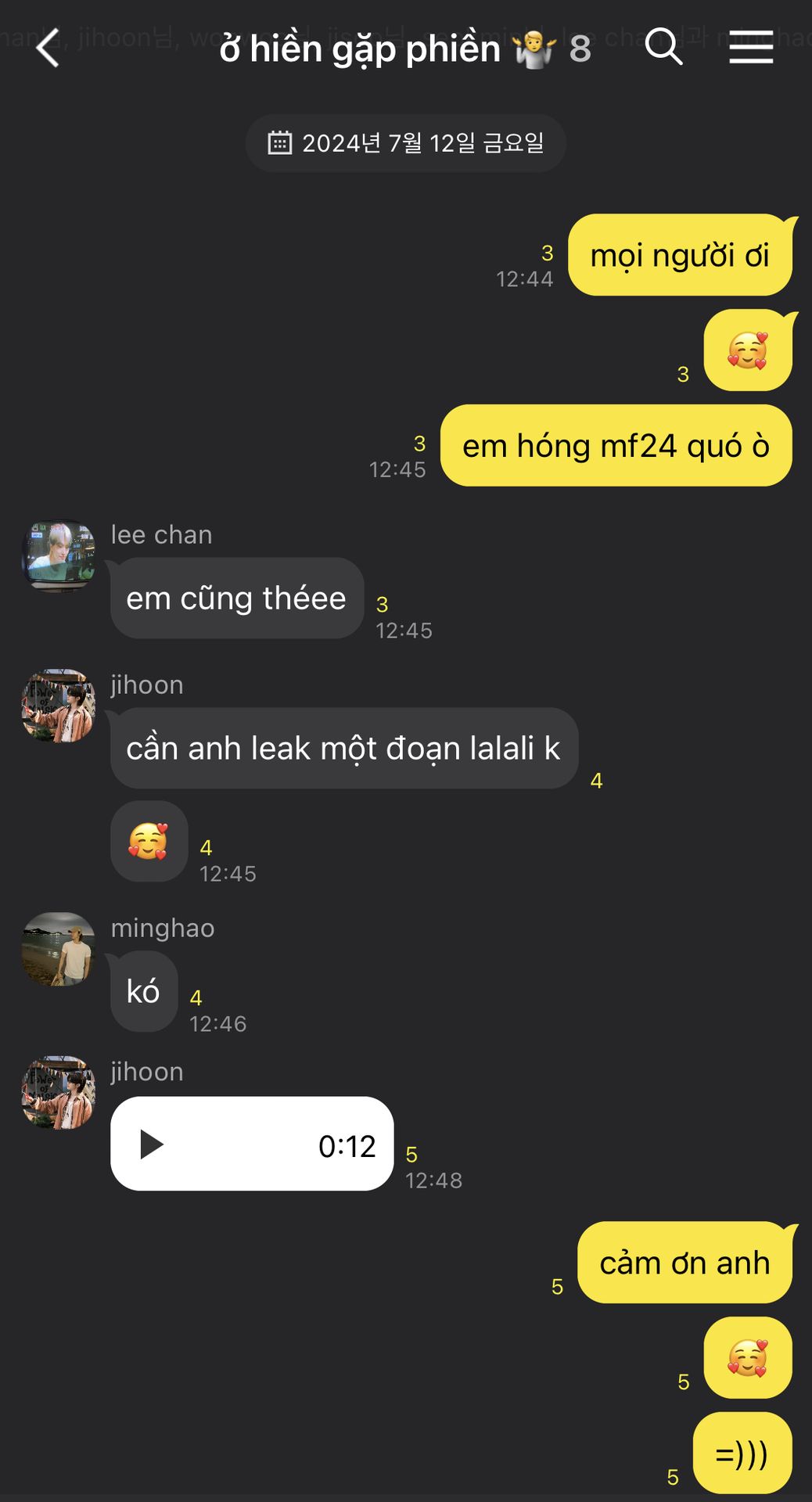View minghao's profile avatar
This screenshot has height=1502, width=812.
pos(59,949)
